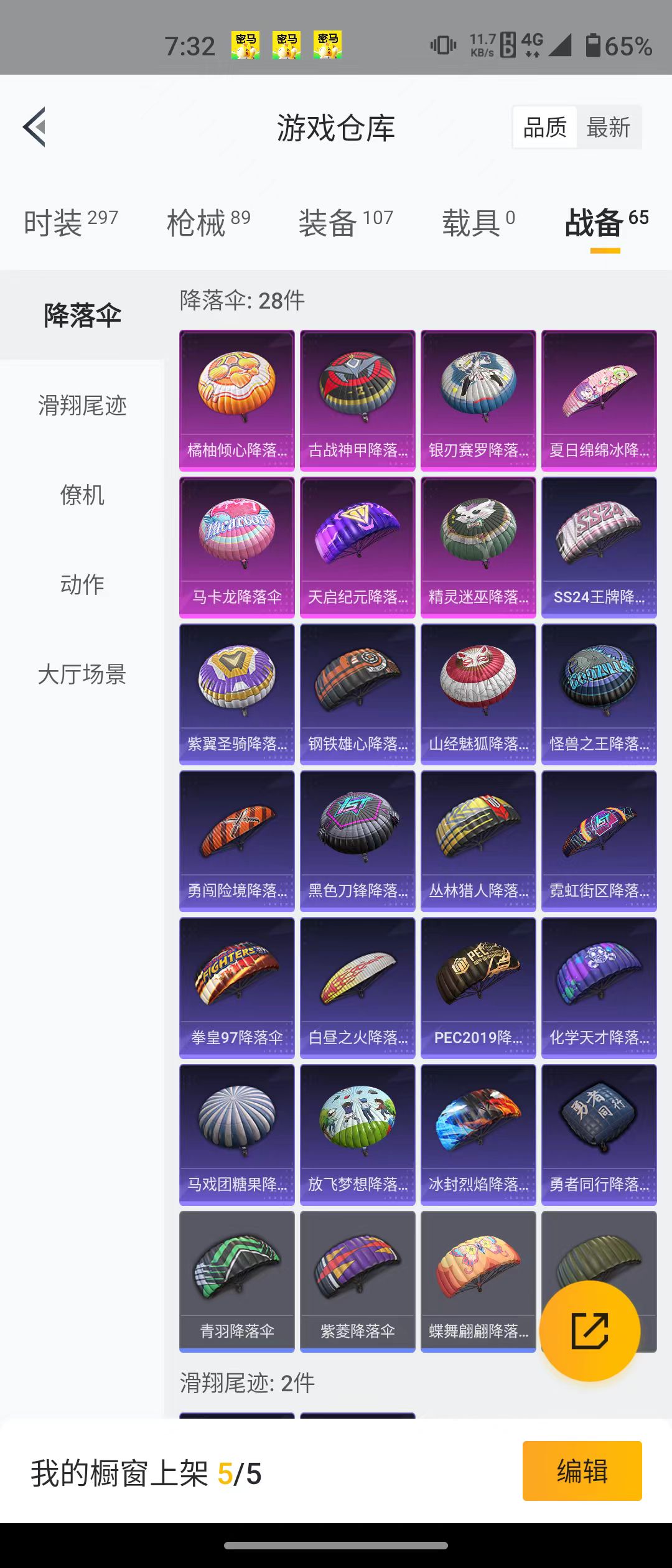Image resolution: width=672 pixels, height=1568 pixels.
Task: Go back using the top-left arrow
Action: [35, 127]
